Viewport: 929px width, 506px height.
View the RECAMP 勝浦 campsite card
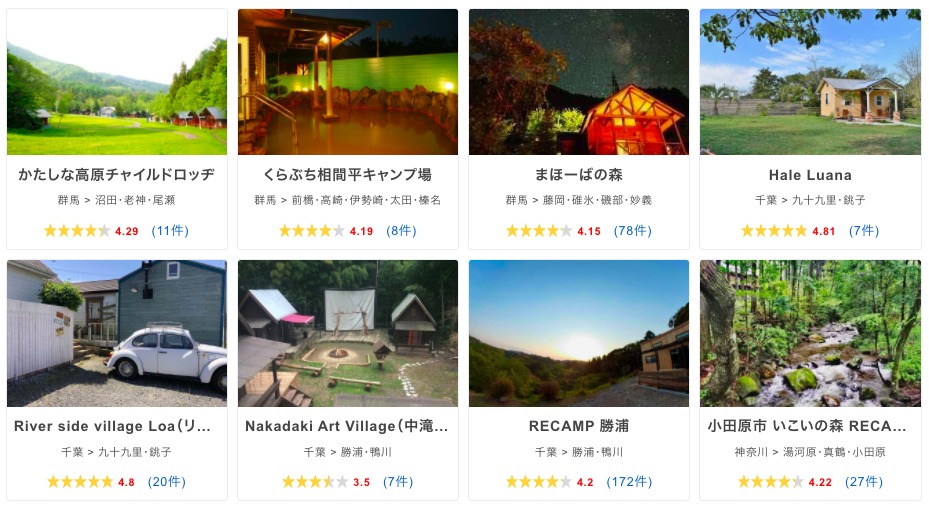pos(578,425)
